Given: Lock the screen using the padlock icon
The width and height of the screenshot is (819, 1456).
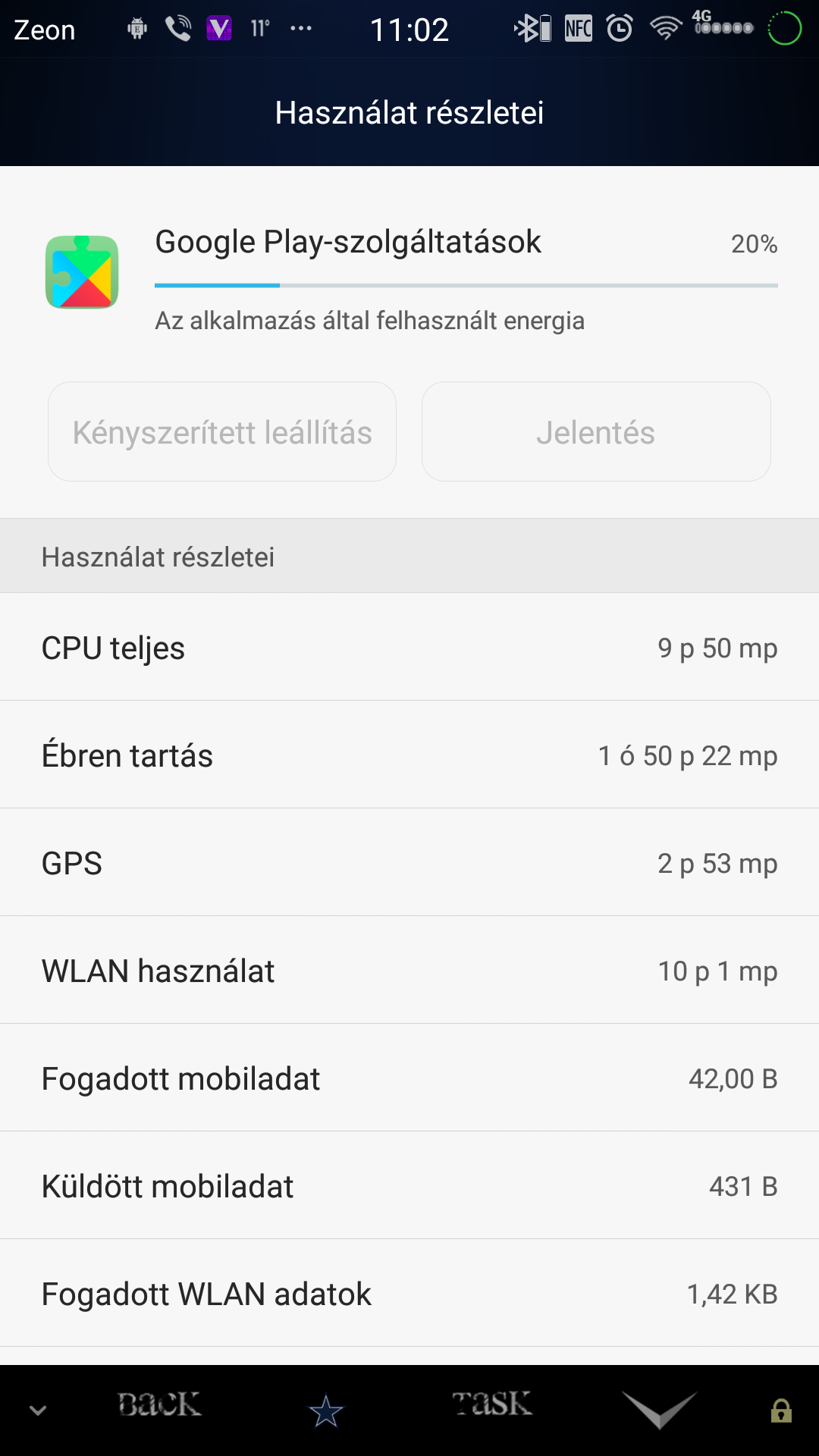Looking at the screenshot, I should 781,1410.
